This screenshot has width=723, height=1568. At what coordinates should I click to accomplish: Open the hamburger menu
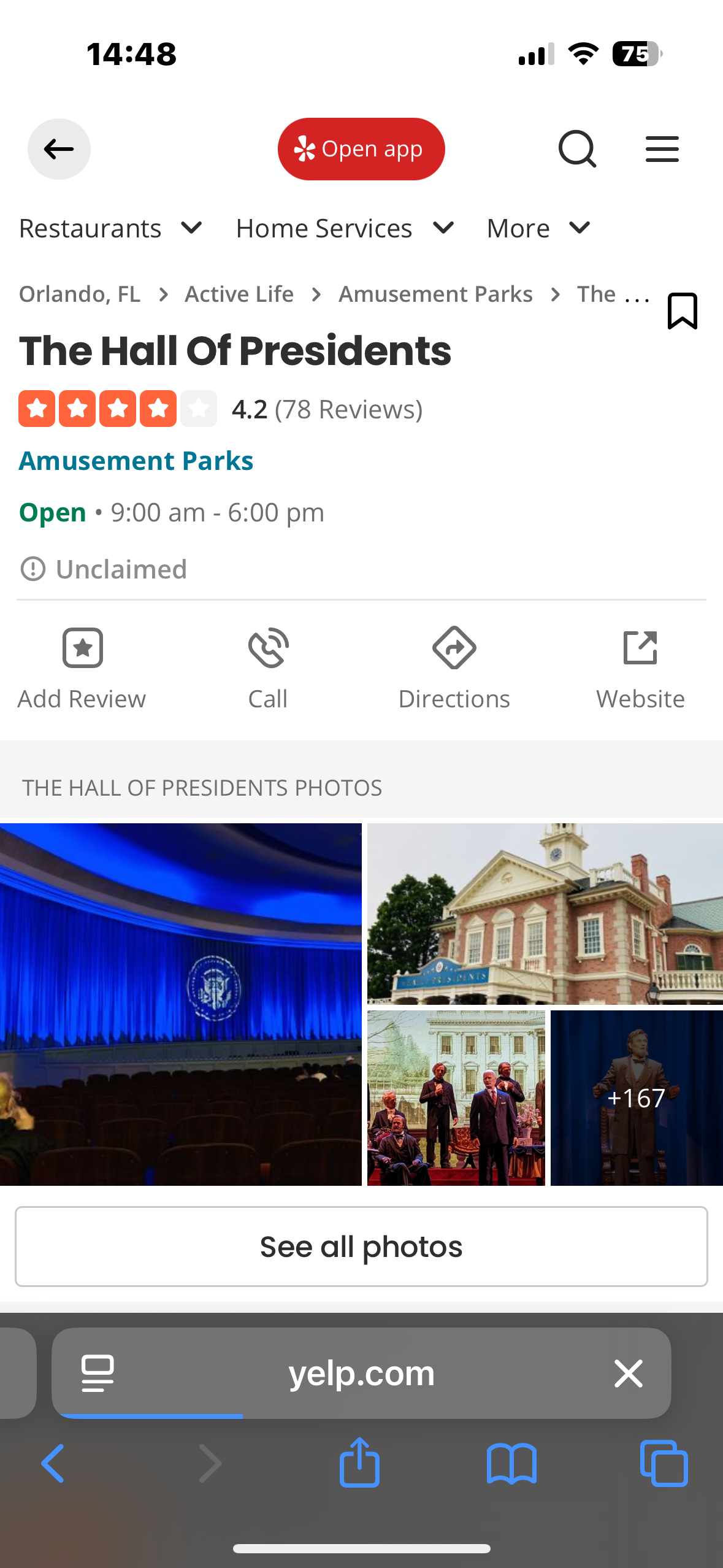[662, 149]
